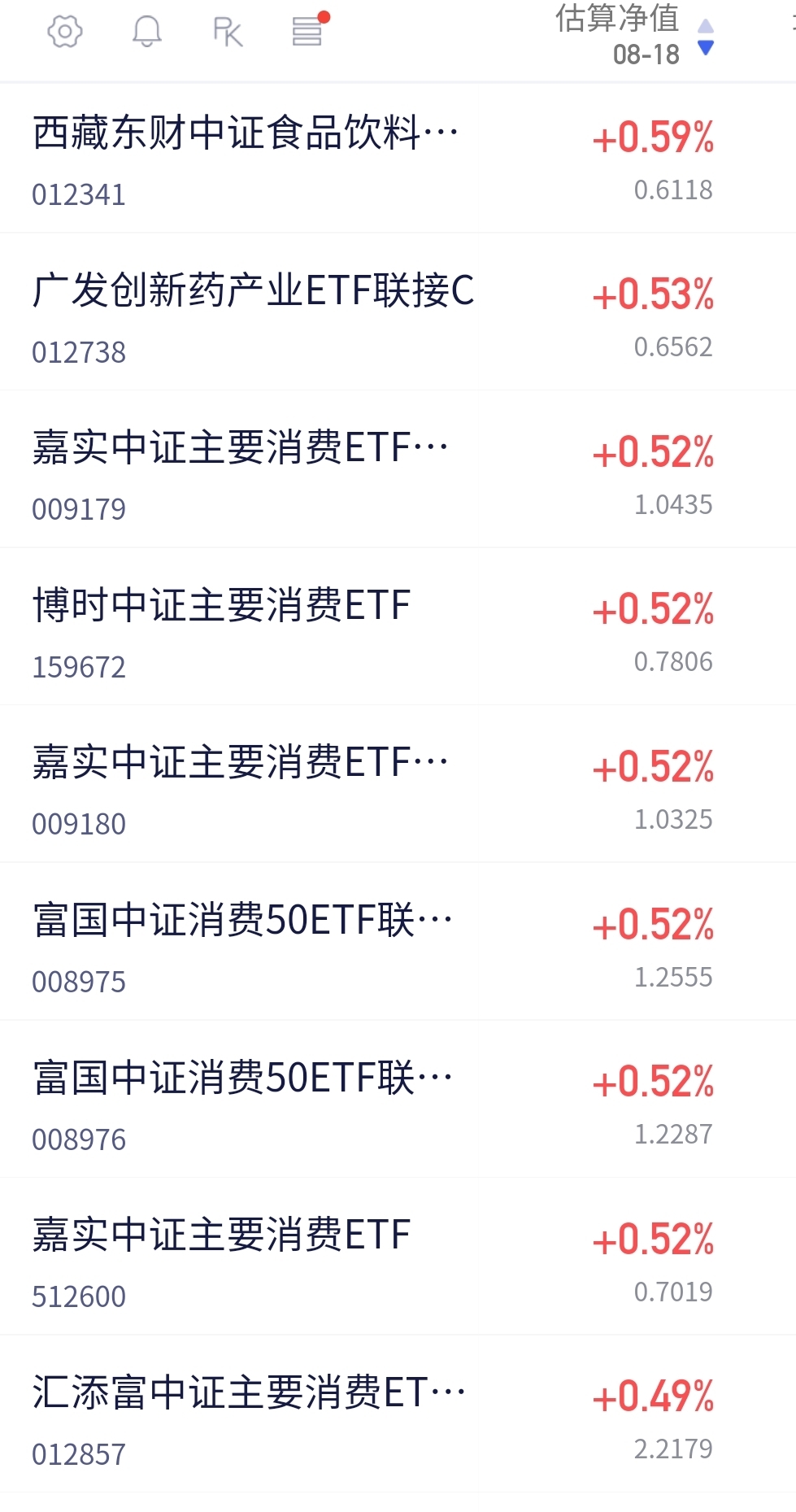This screenshot has height=1512, width=796.
Task: Select fund 008975 富国中证消费50ETF
Action: 398,942
